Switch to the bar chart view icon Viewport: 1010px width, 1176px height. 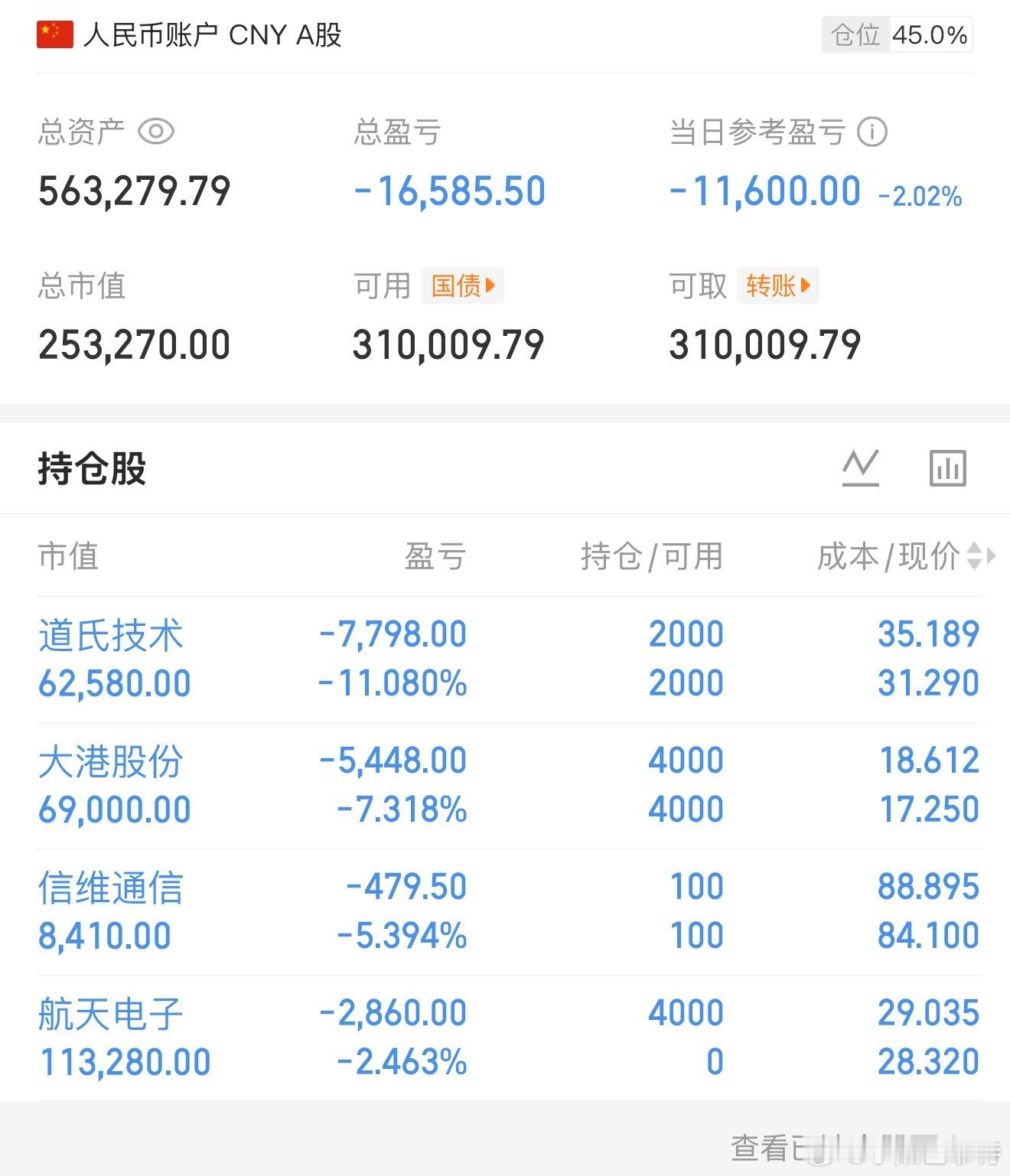tap(947, 468)
